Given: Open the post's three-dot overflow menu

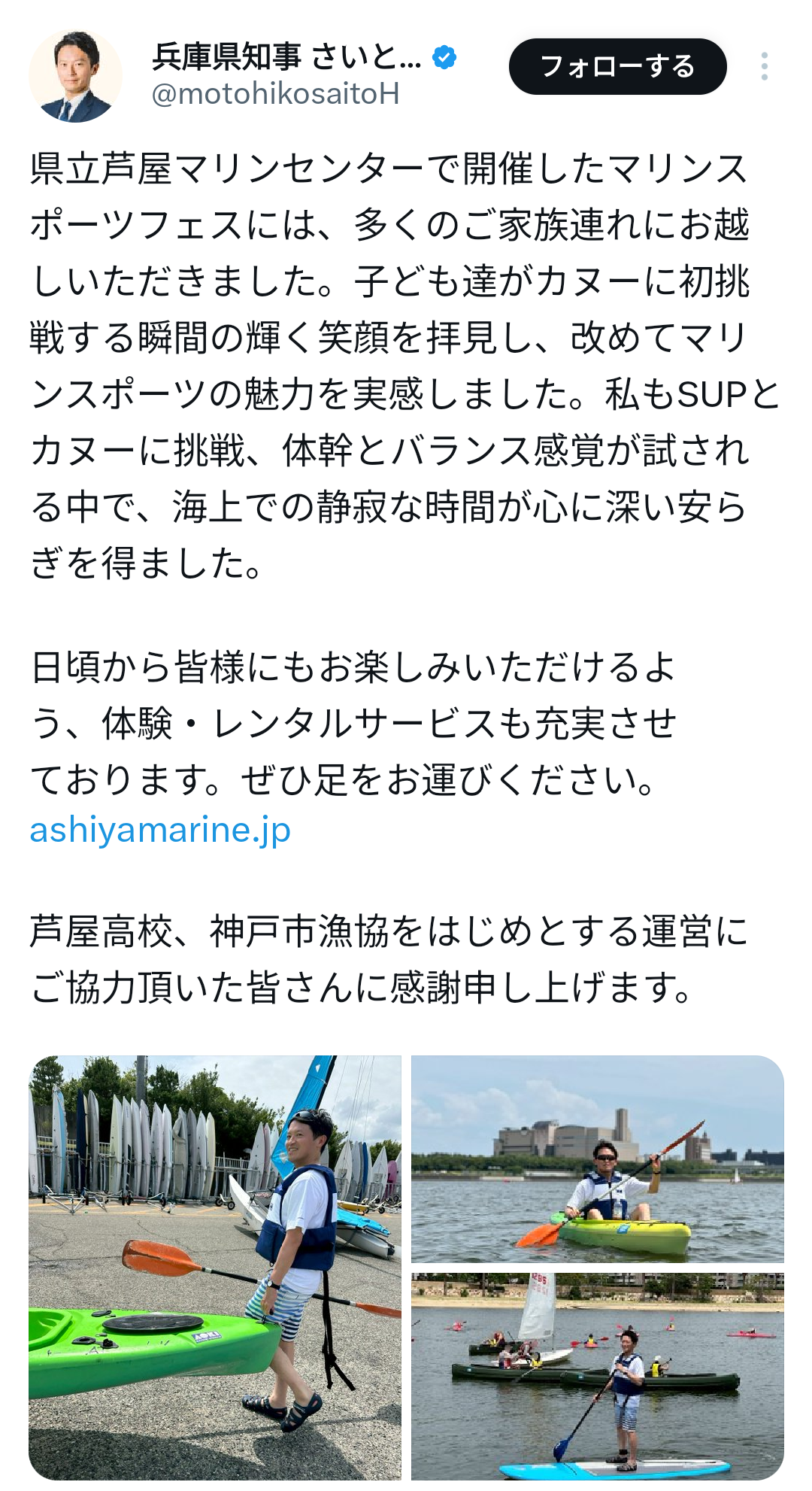Looking at the screenshot, I should (764, 67).
